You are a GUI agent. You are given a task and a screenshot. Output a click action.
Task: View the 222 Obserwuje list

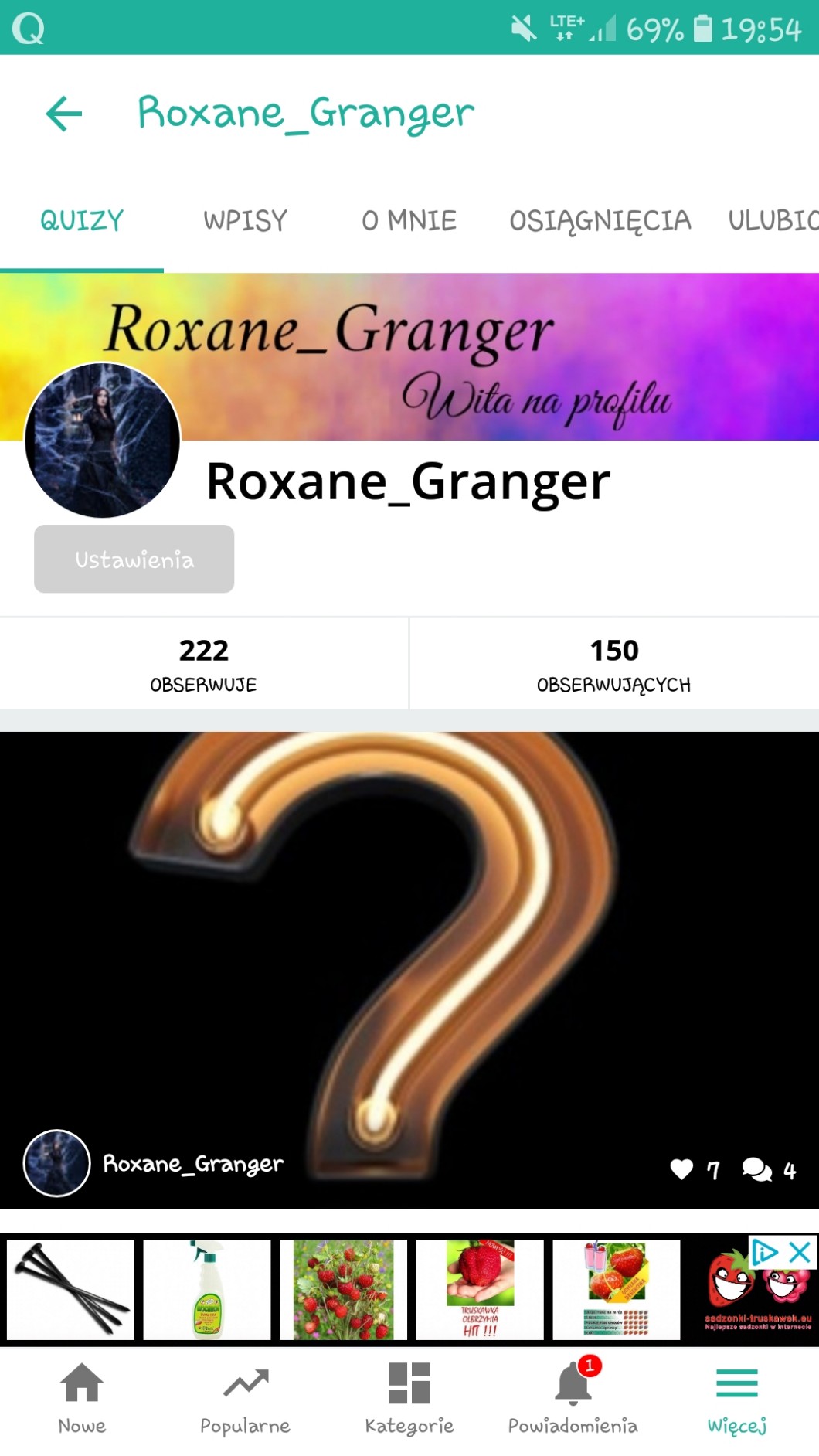203,663
